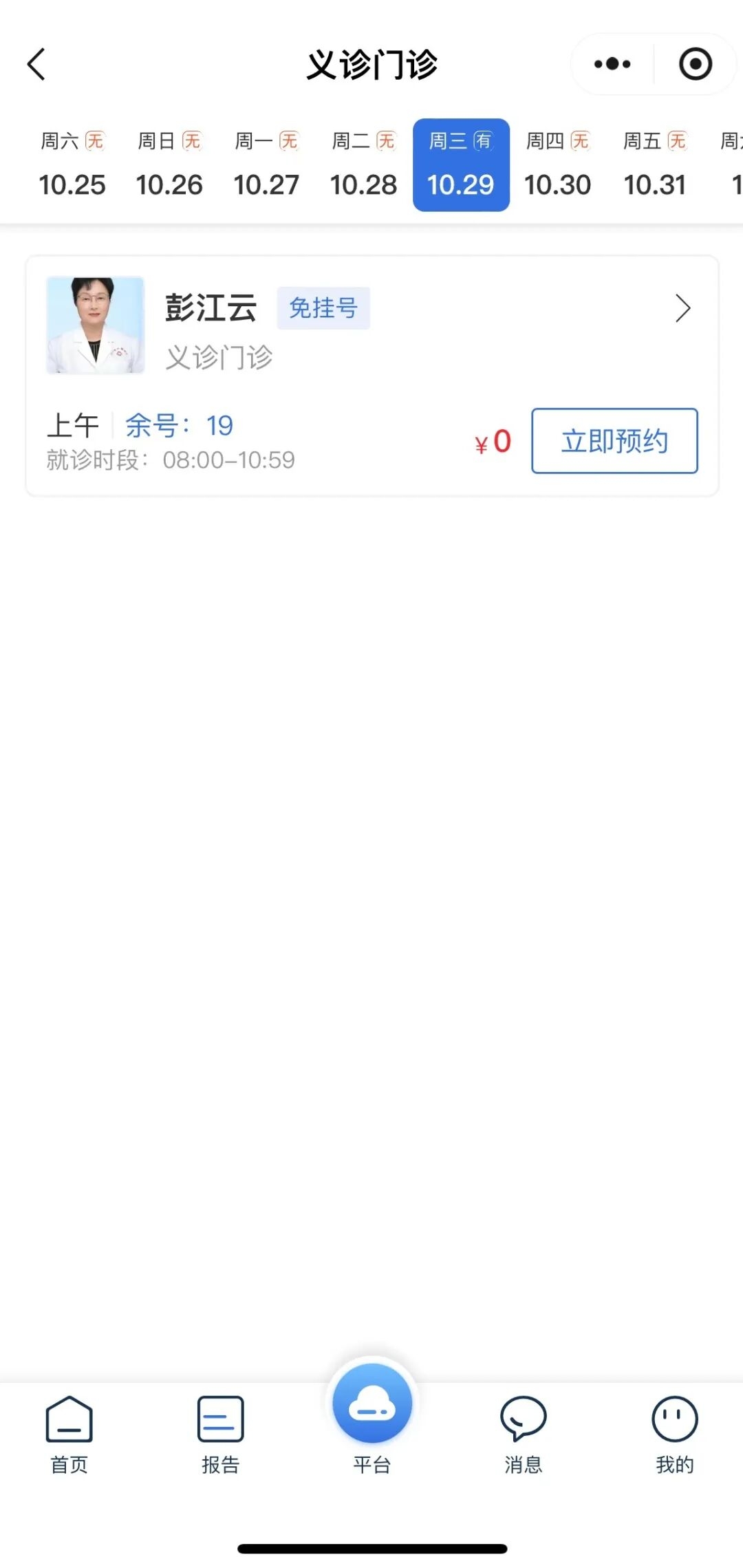Switch to 周一 10.27
Viewport: 743px width, 1568px height.
point(266,166)
